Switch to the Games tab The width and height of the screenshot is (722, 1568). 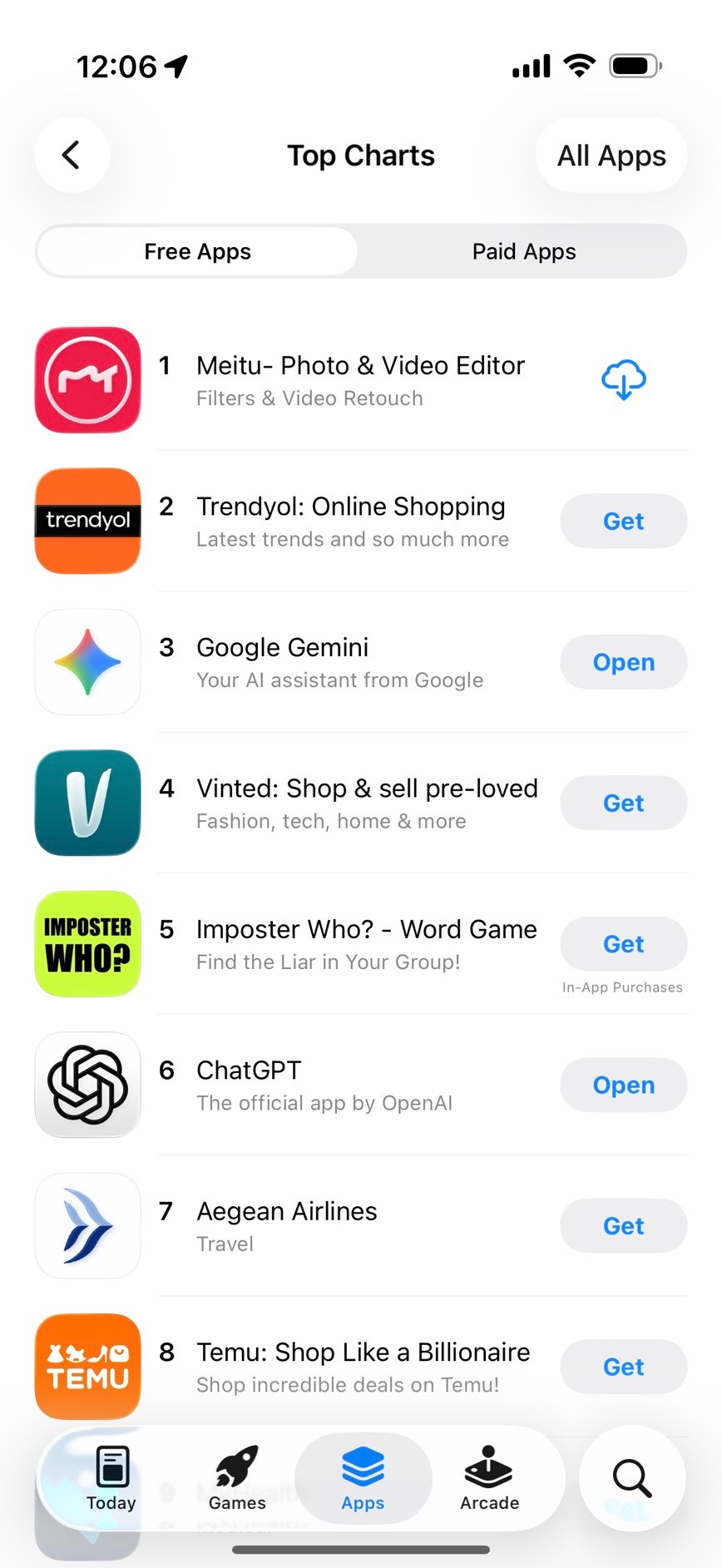(x=237, y=1478)
